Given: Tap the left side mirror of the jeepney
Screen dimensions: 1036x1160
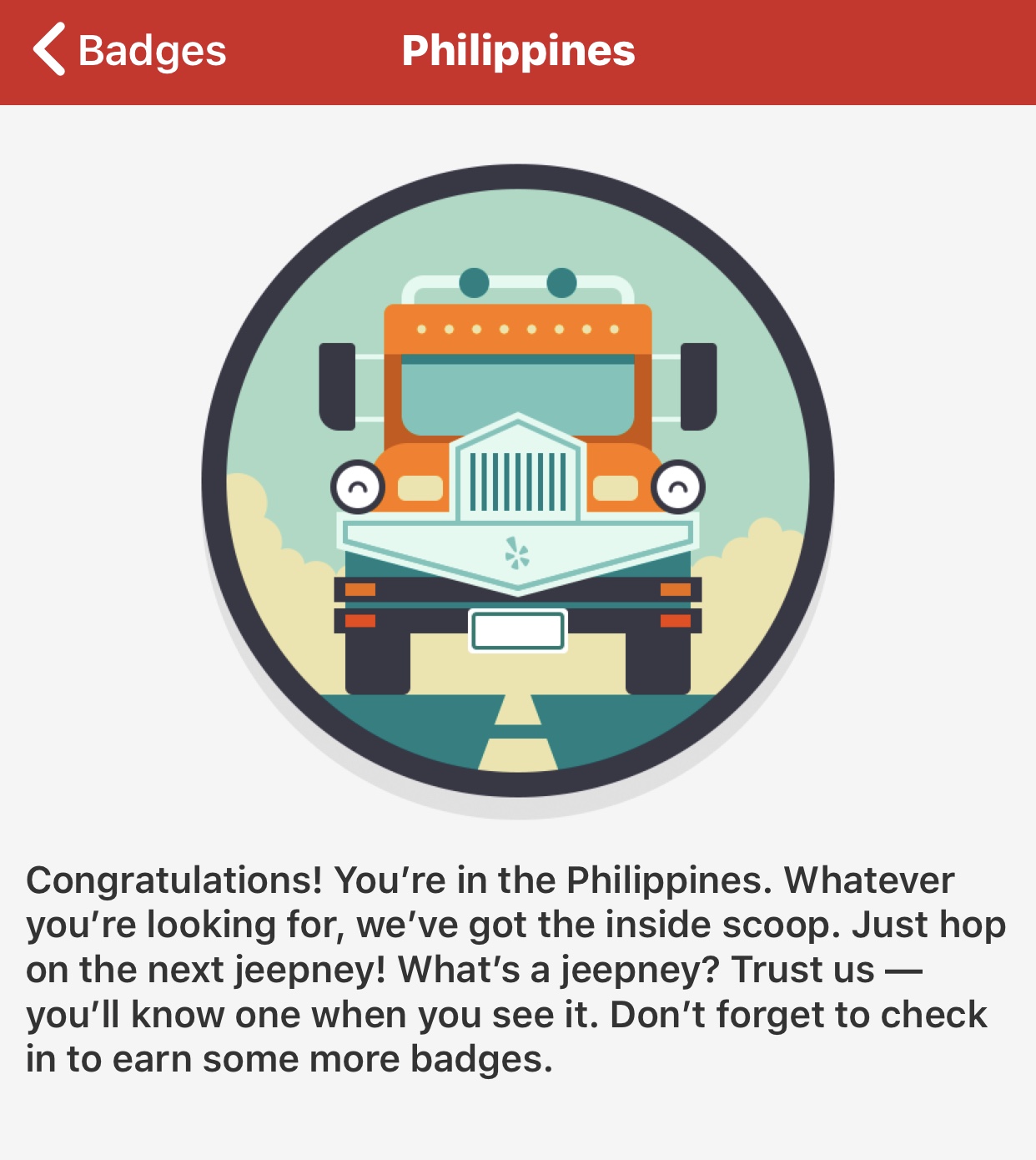Looking at the screenshot, I should tap(337, 384).
